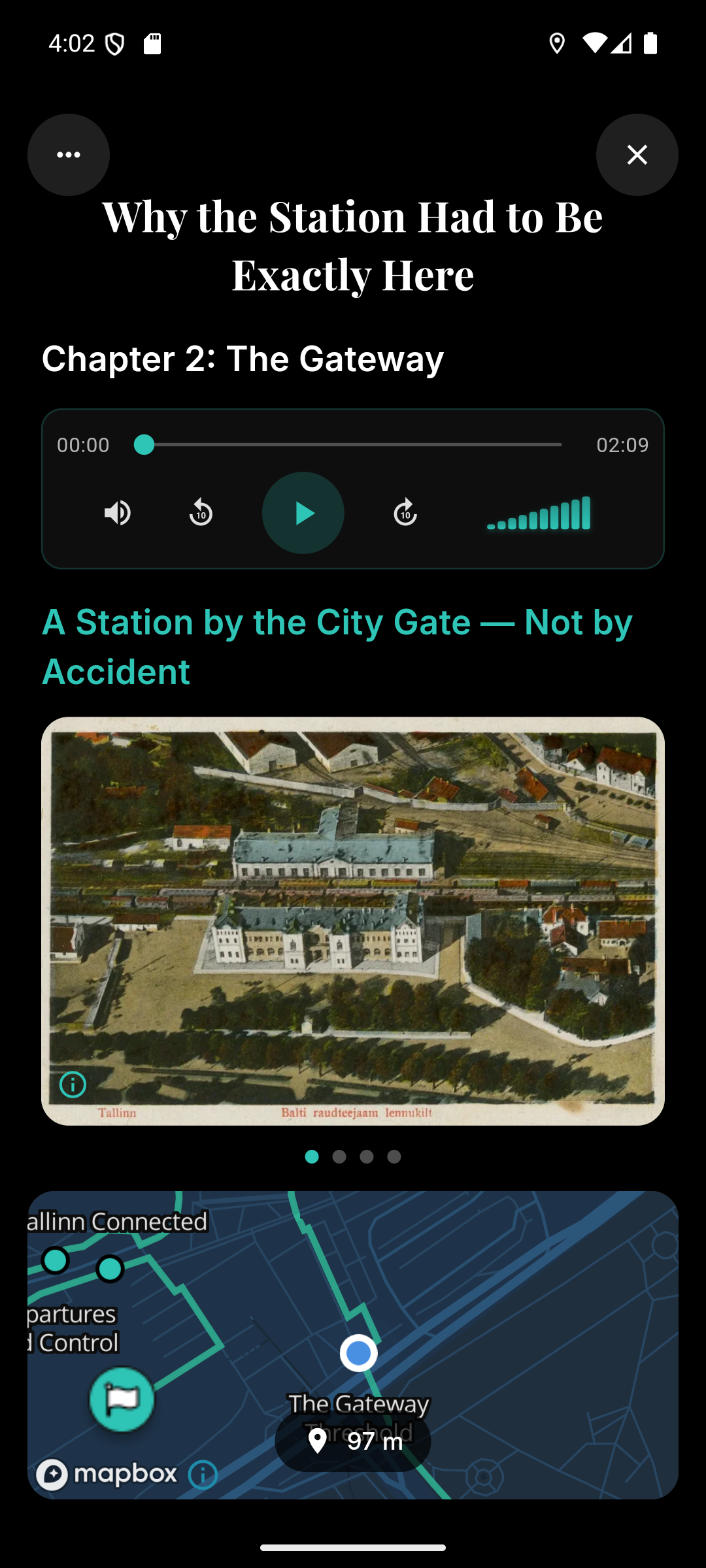
Task: Tap the flag marker on the map
Action: pyautogui.click(x=122, y=1399)
